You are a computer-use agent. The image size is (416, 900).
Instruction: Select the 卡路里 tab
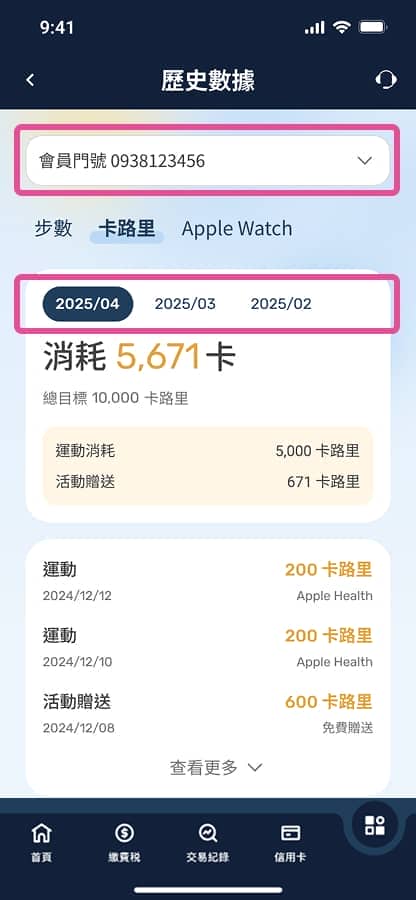click(x=127, y=228)
